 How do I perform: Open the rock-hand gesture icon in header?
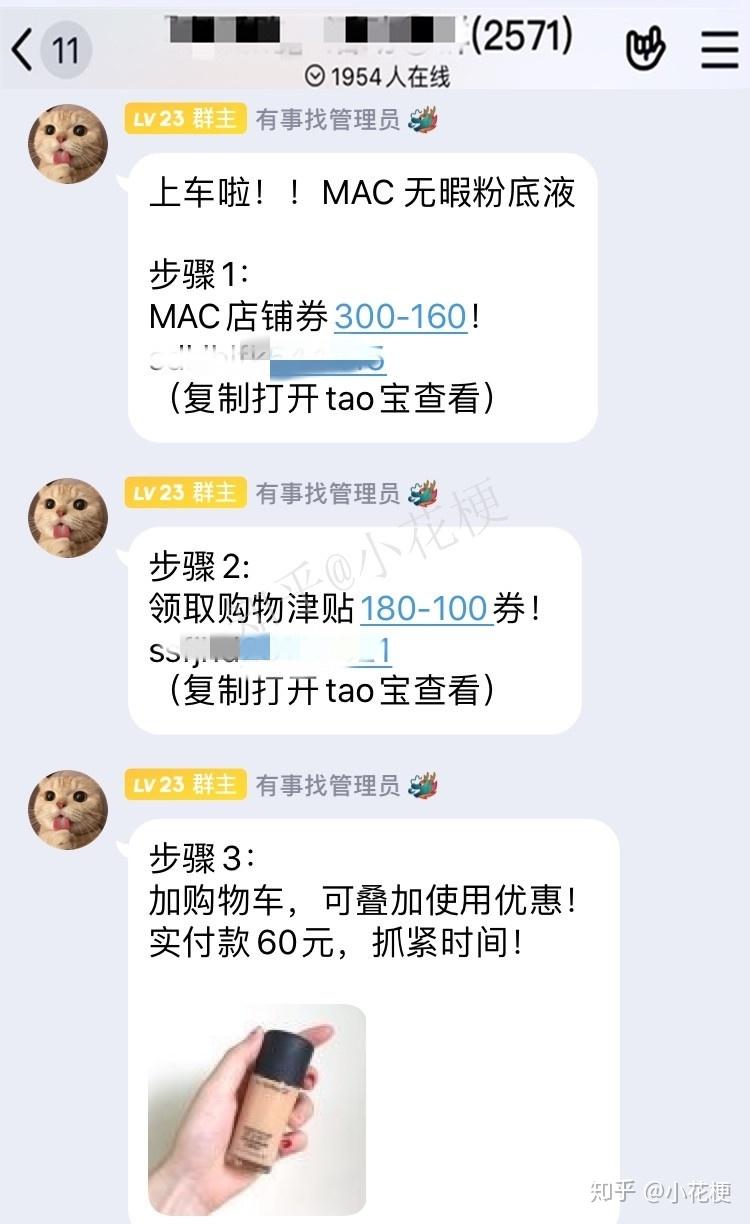tap(645, 47)
